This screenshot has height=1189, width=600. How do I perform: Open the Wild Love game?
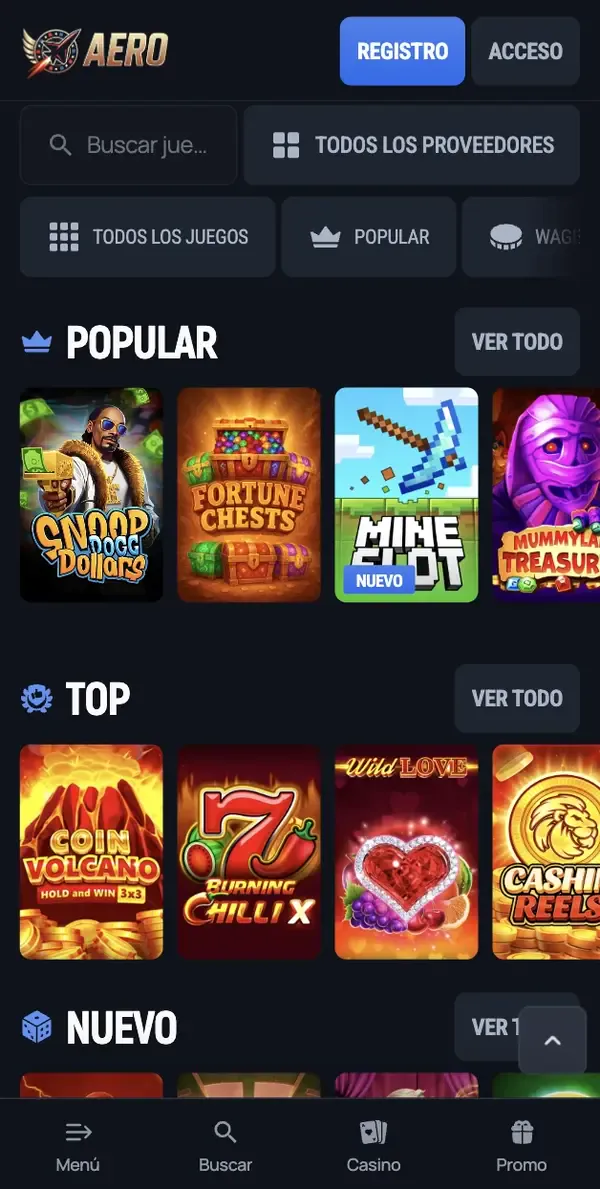406,852
